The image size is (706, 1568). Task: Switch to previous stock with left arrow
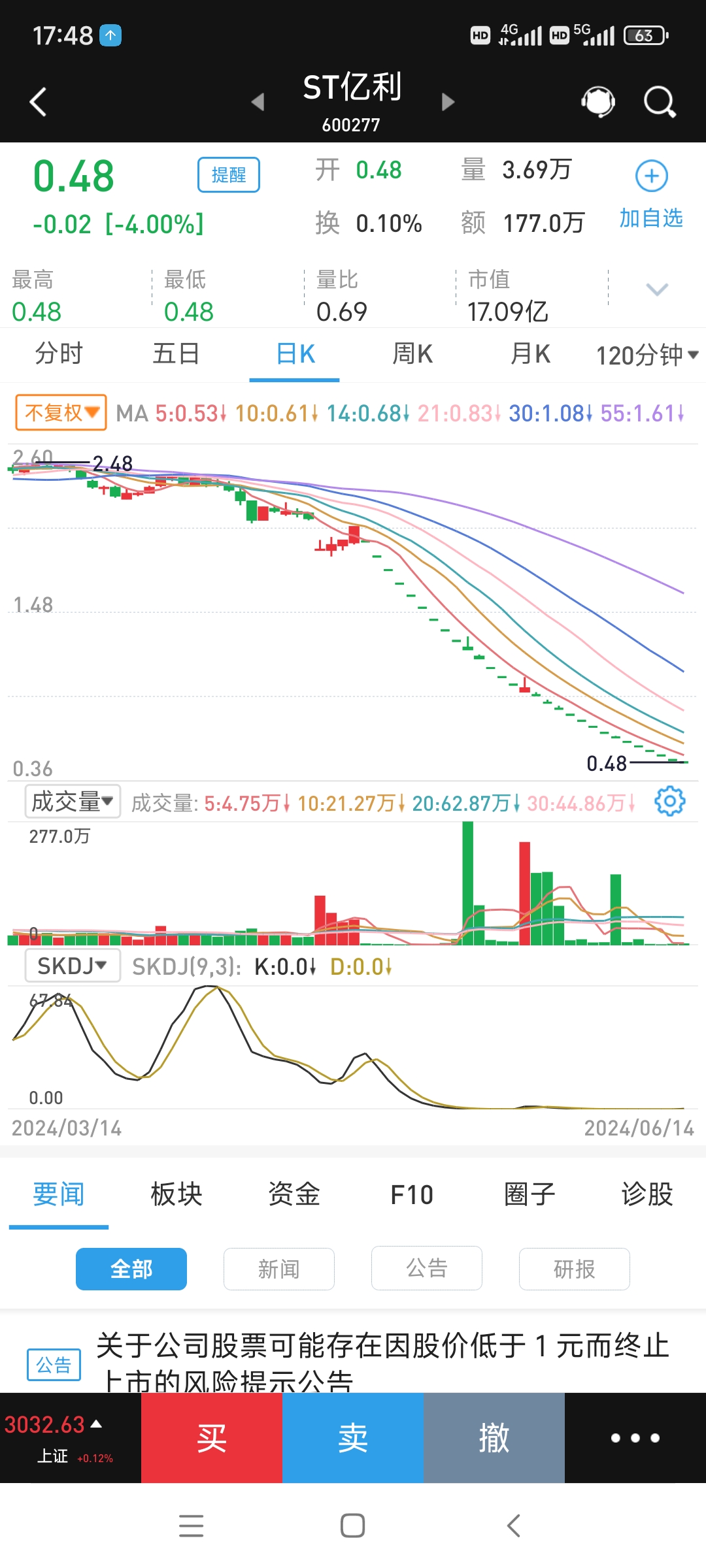pyautogui.click(x=258, y=103)
